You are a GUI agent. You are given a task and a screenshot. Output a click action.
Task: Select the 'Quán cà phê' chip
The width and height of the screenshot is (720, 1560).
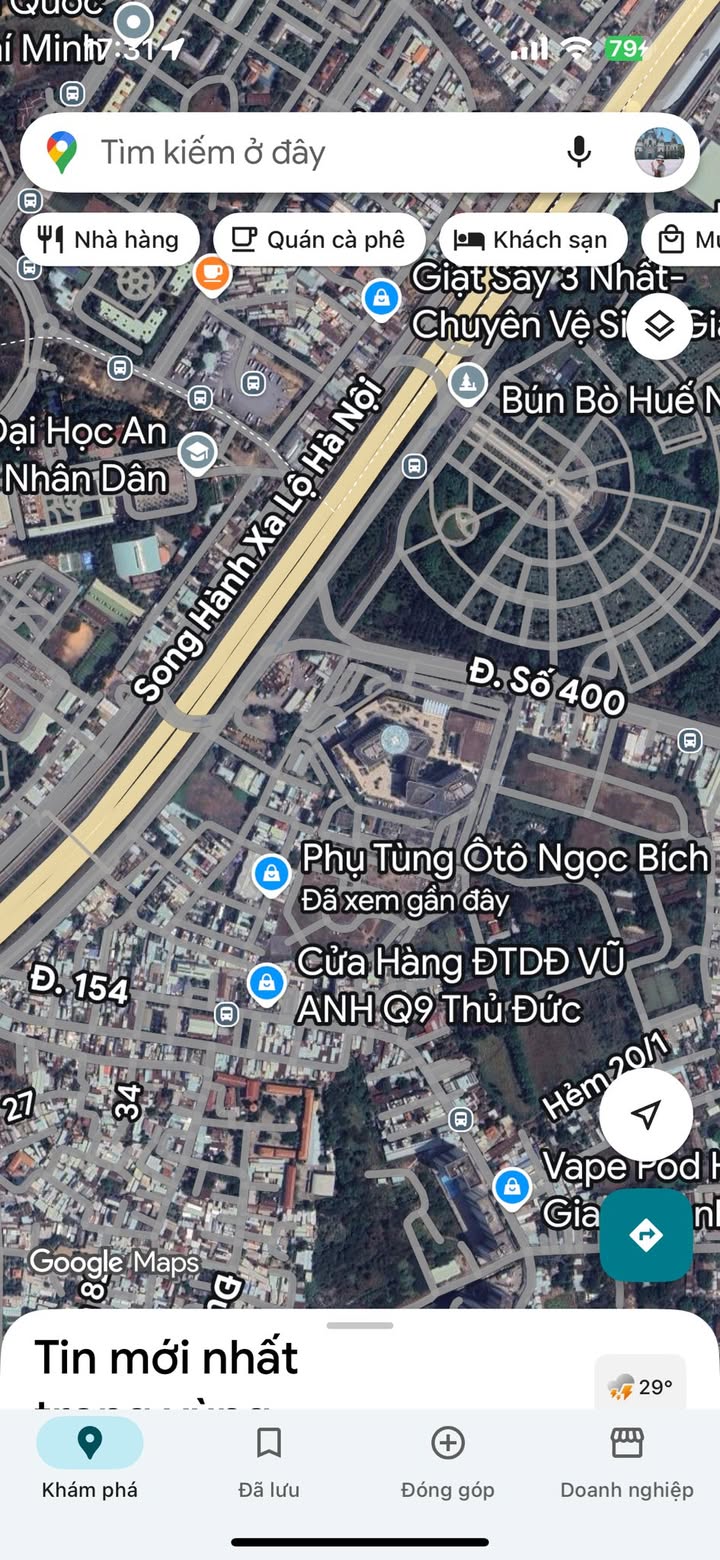pos(319,240)
